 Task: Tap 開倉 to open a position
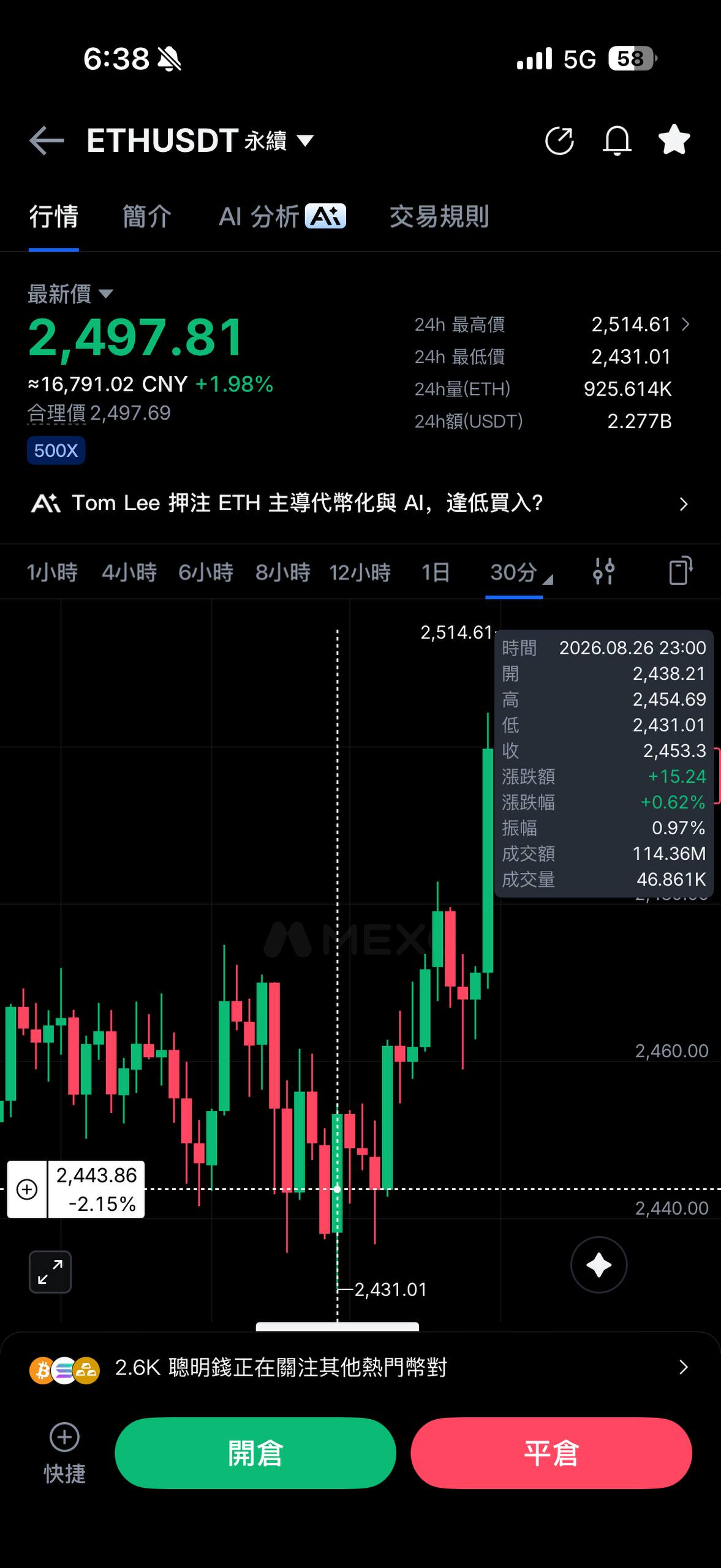point(255,1453)
